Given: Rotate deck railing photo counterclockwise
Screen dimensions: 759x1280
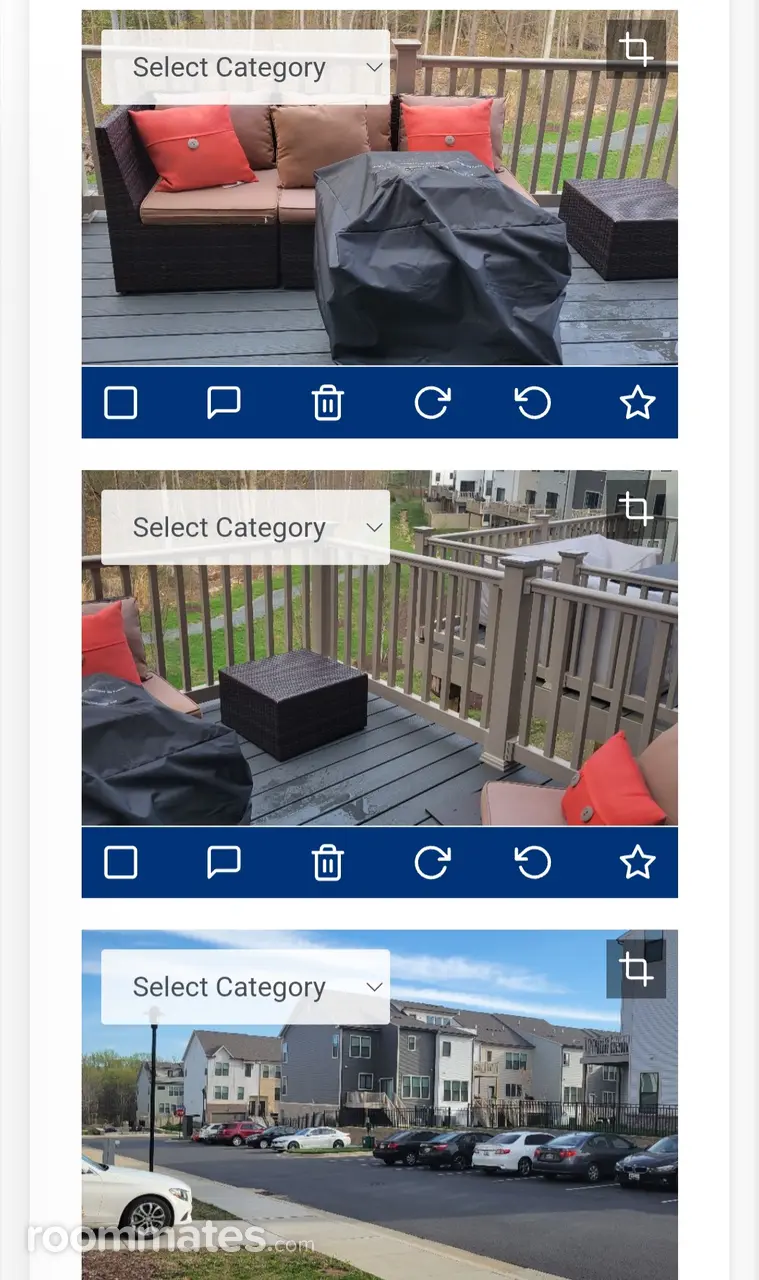Looking at the screenshot, I should point(533,862).
